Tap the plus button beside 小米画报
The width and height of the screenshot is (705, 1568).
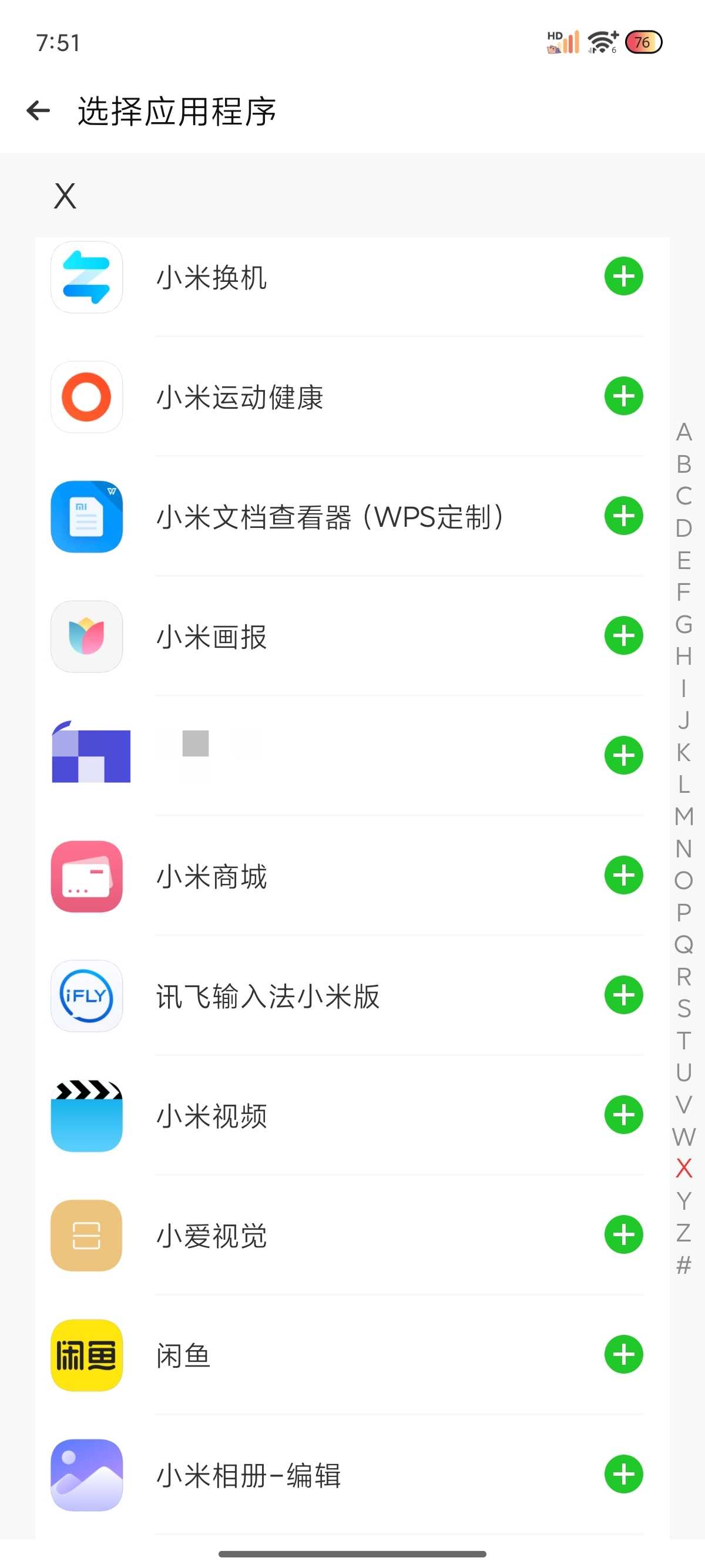click(x=623, y=636)
